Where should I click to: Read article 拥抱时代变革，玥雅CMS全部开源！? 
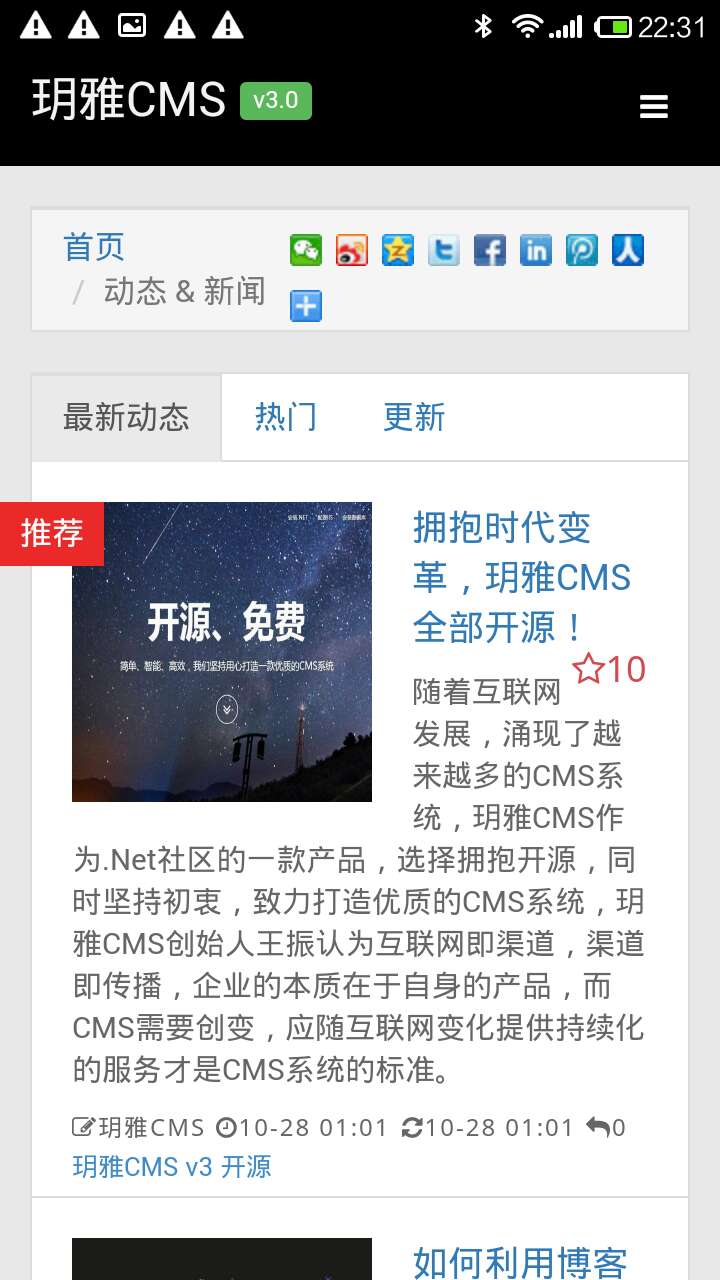pos(521,577)
